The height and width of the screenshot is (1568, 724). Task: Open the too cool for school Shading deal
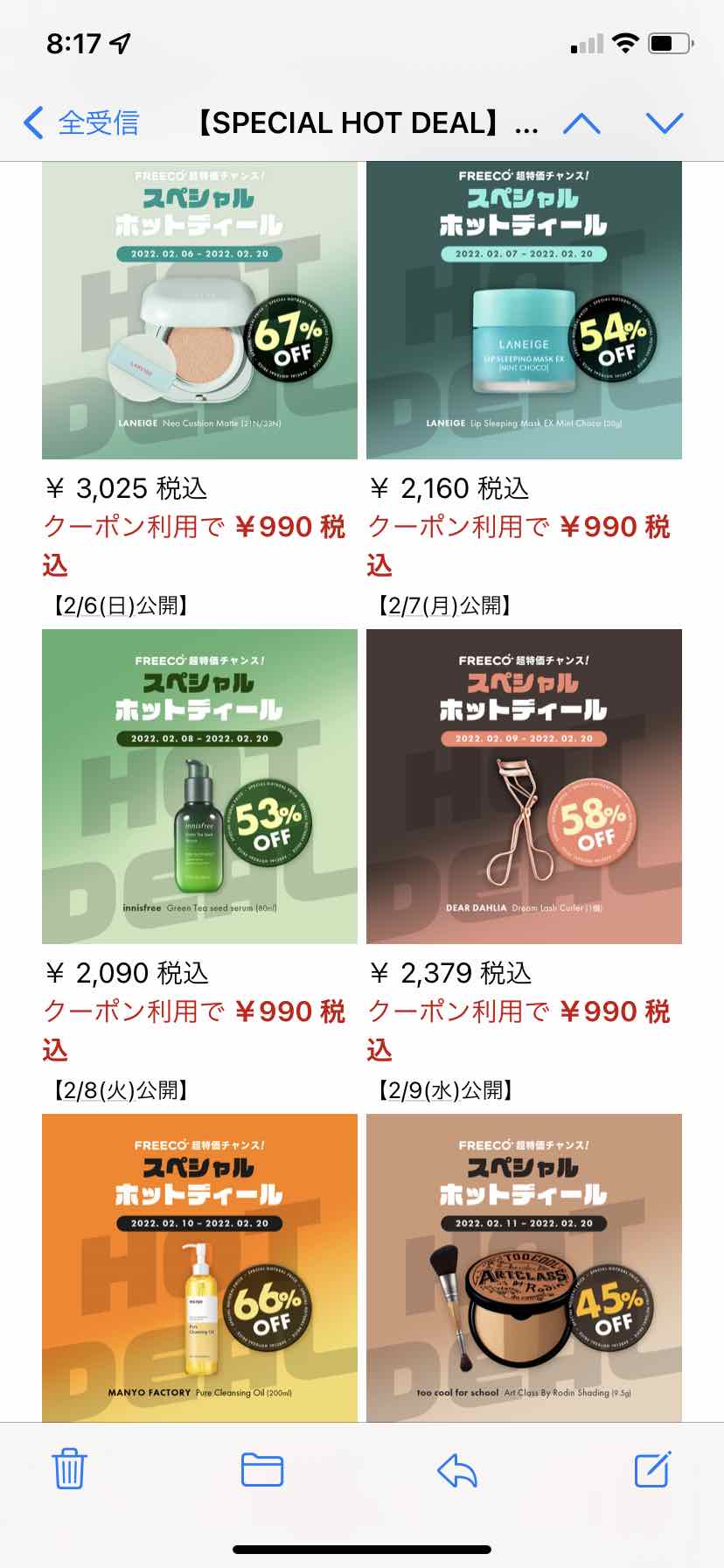[524, 1267]
